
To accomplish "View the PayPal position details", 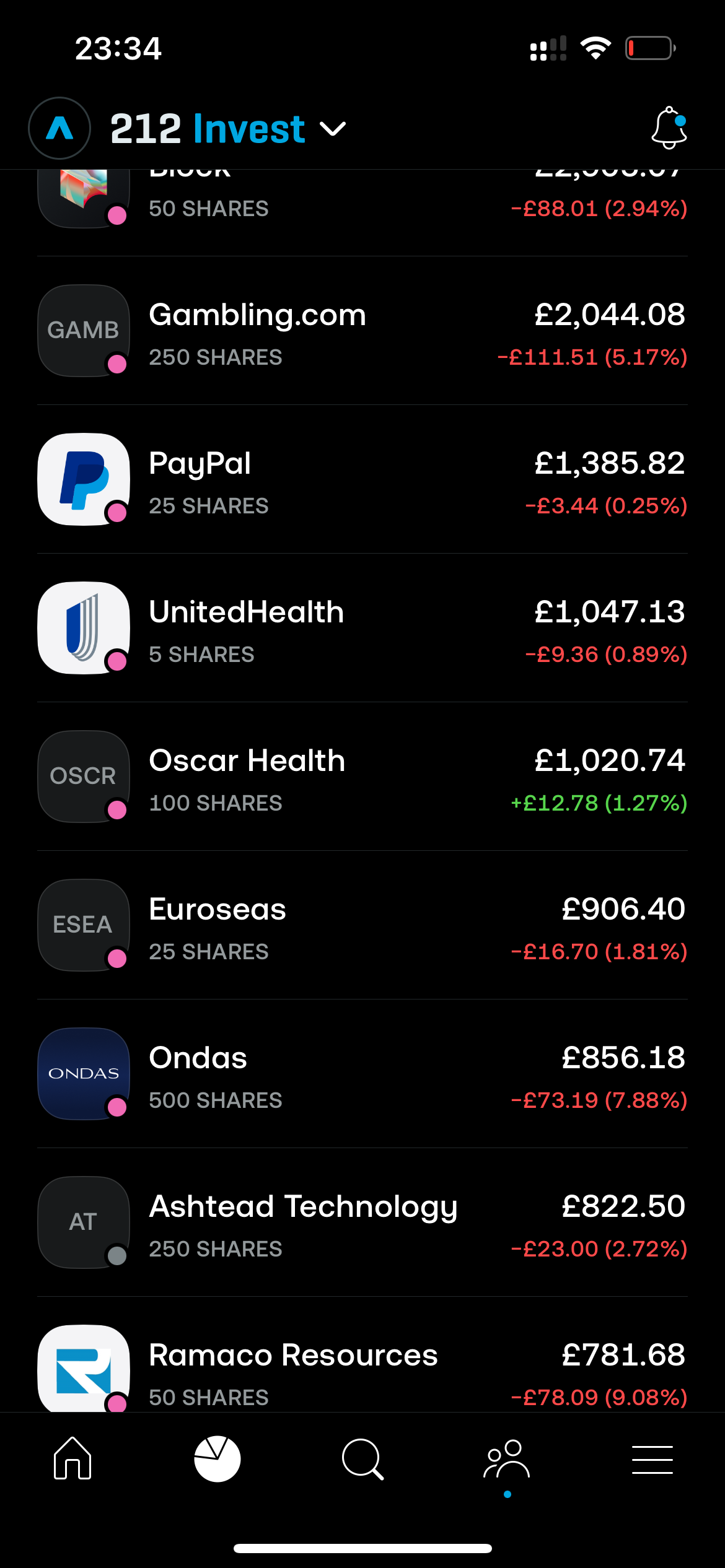I will coord(362,479).
